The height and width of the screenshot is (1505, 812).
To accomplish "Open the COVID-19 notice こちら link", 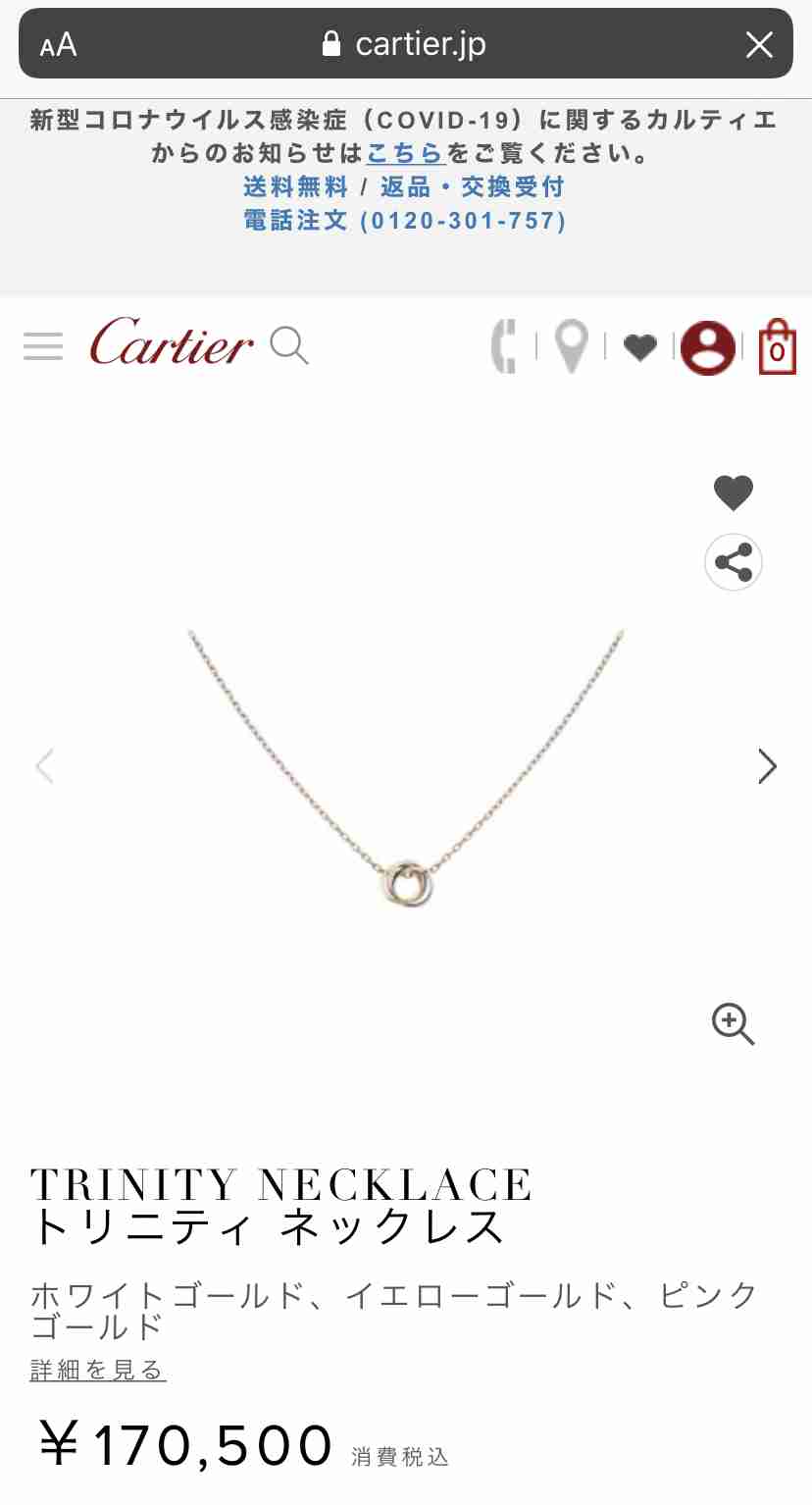I will (x=406, y=153).
